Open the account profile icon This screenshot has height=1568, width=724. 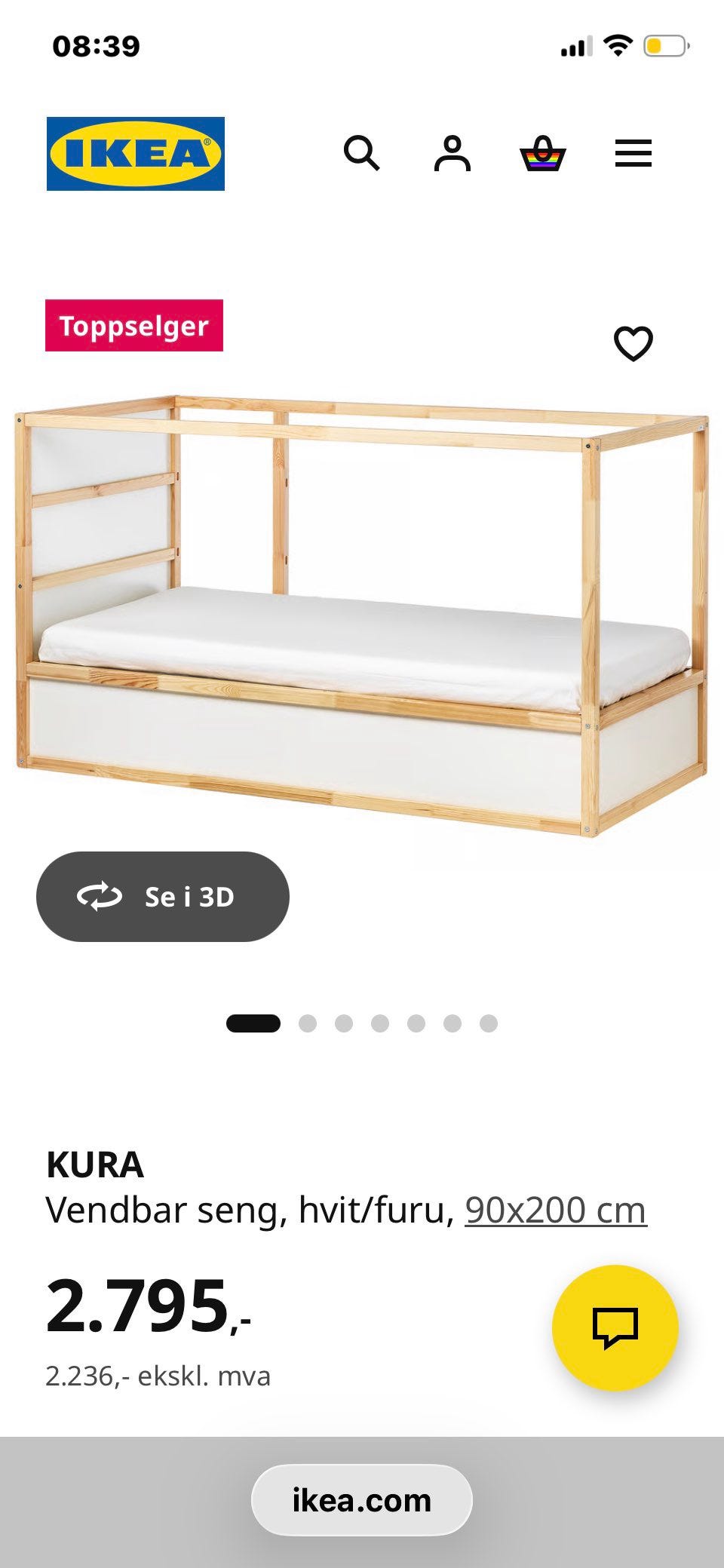click(x=452, y=154)
